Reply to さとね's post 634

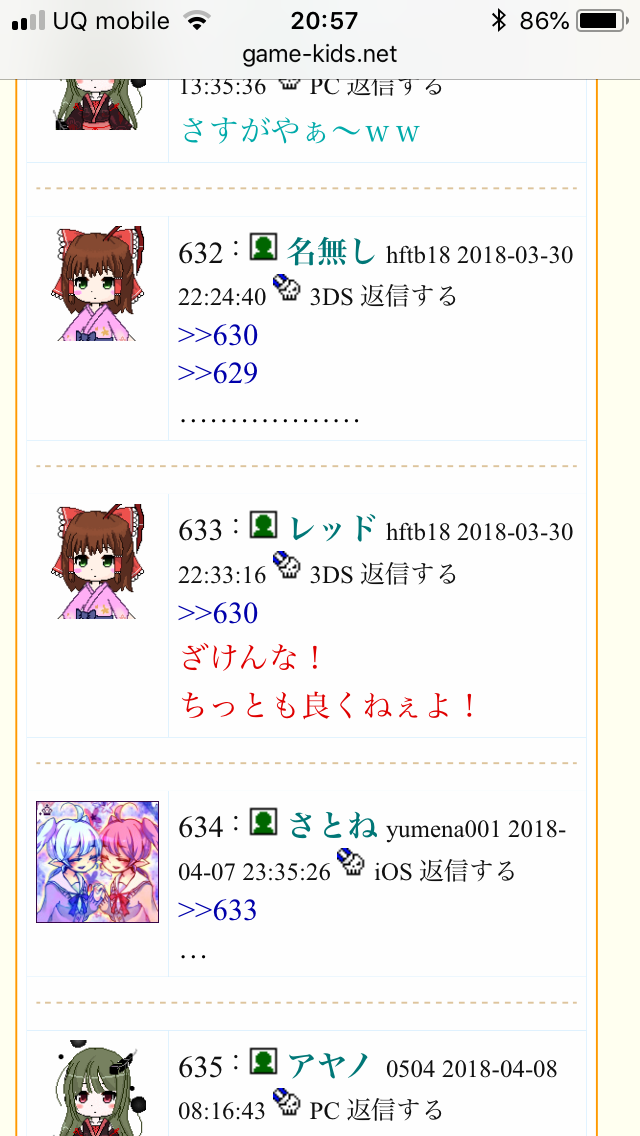(x=467, y=871)
